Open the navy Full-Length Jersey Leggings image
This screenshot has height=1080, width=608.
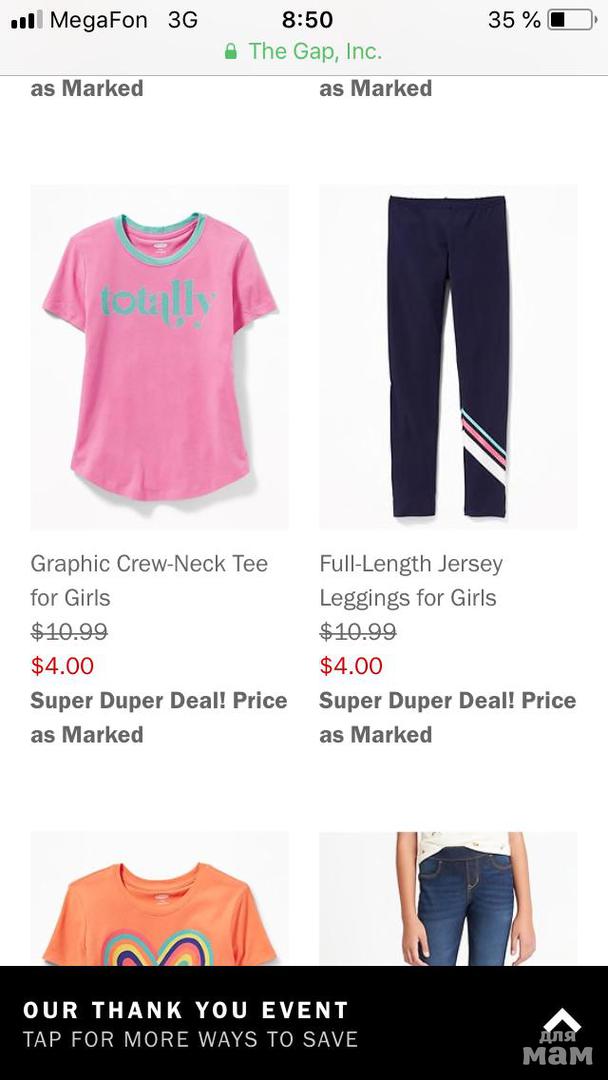tap(448, 357)
